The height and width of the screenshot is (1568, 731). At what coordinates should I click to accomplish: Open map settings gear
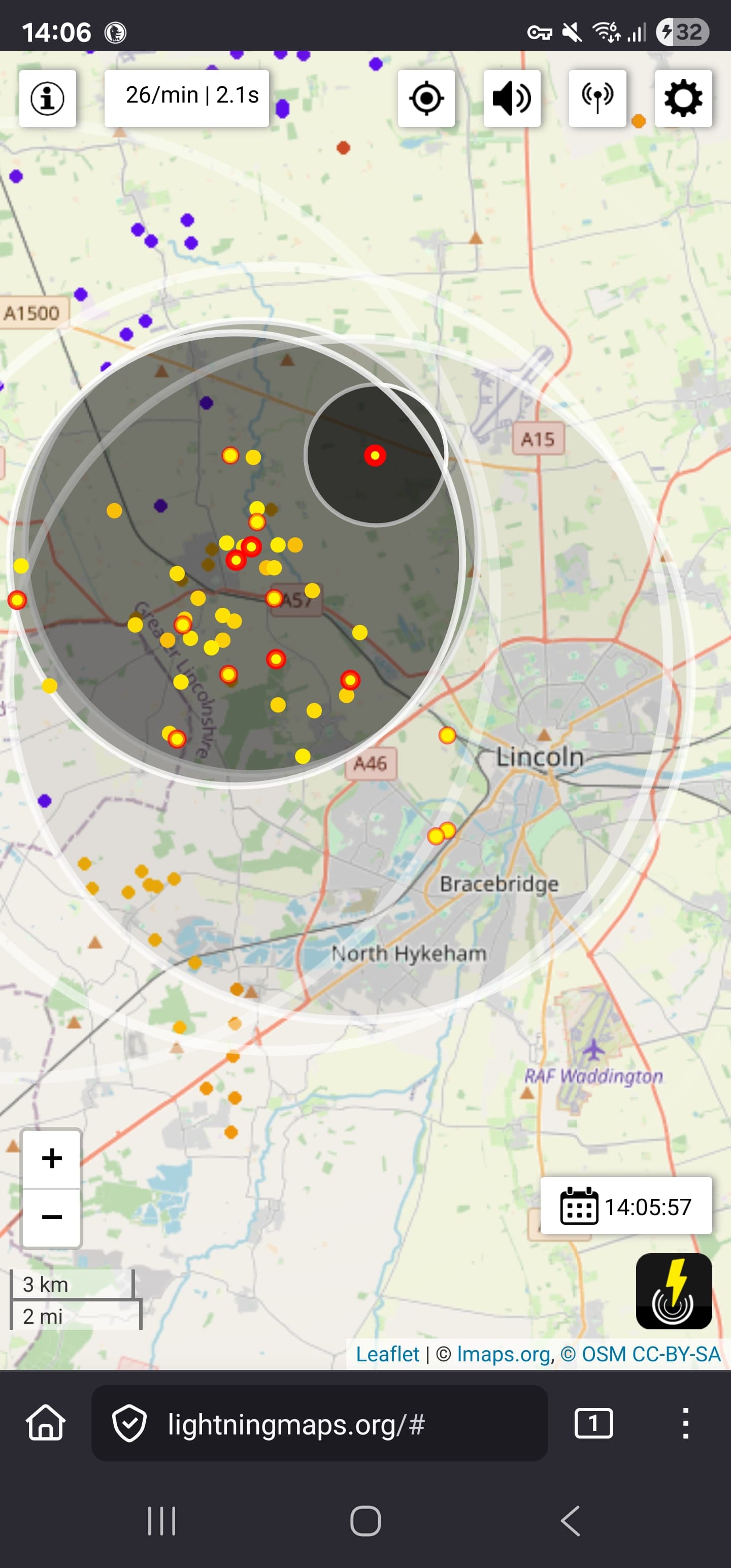tap(683, 98)
